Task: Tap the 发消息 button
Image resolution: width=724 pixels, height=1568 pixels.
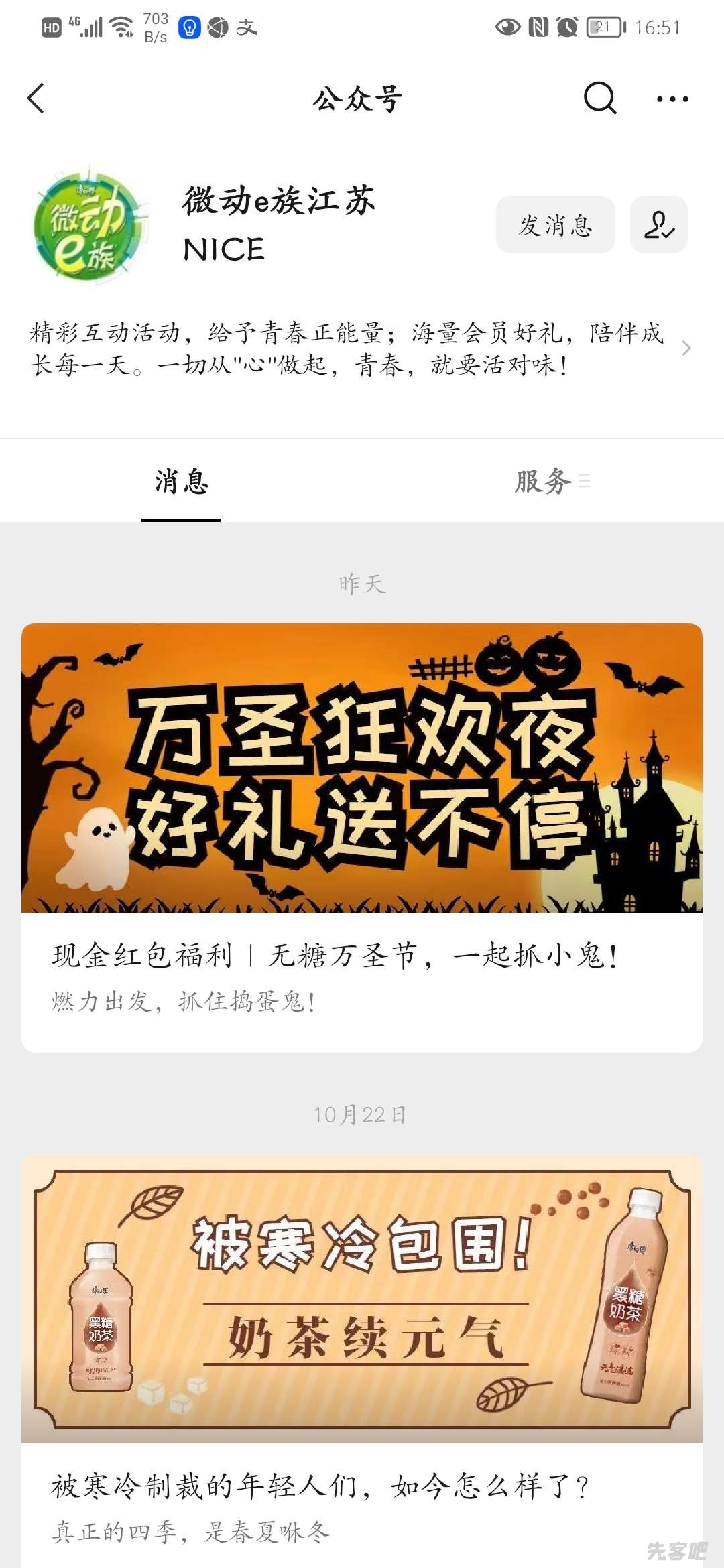Action: (x=555, y=225)
